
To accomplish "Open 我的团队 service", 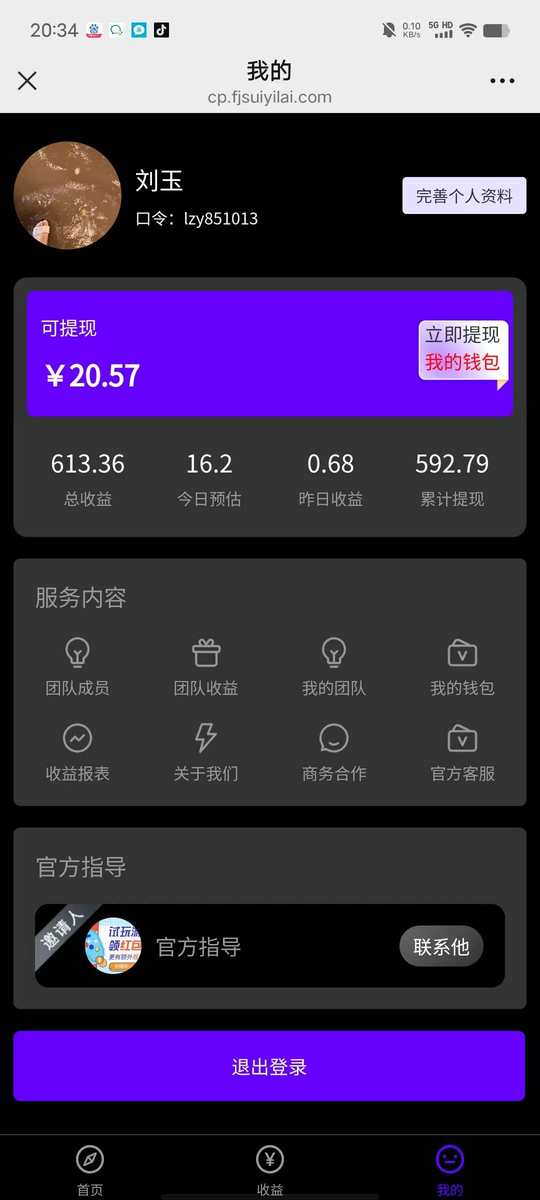I will tap(334, 666).
